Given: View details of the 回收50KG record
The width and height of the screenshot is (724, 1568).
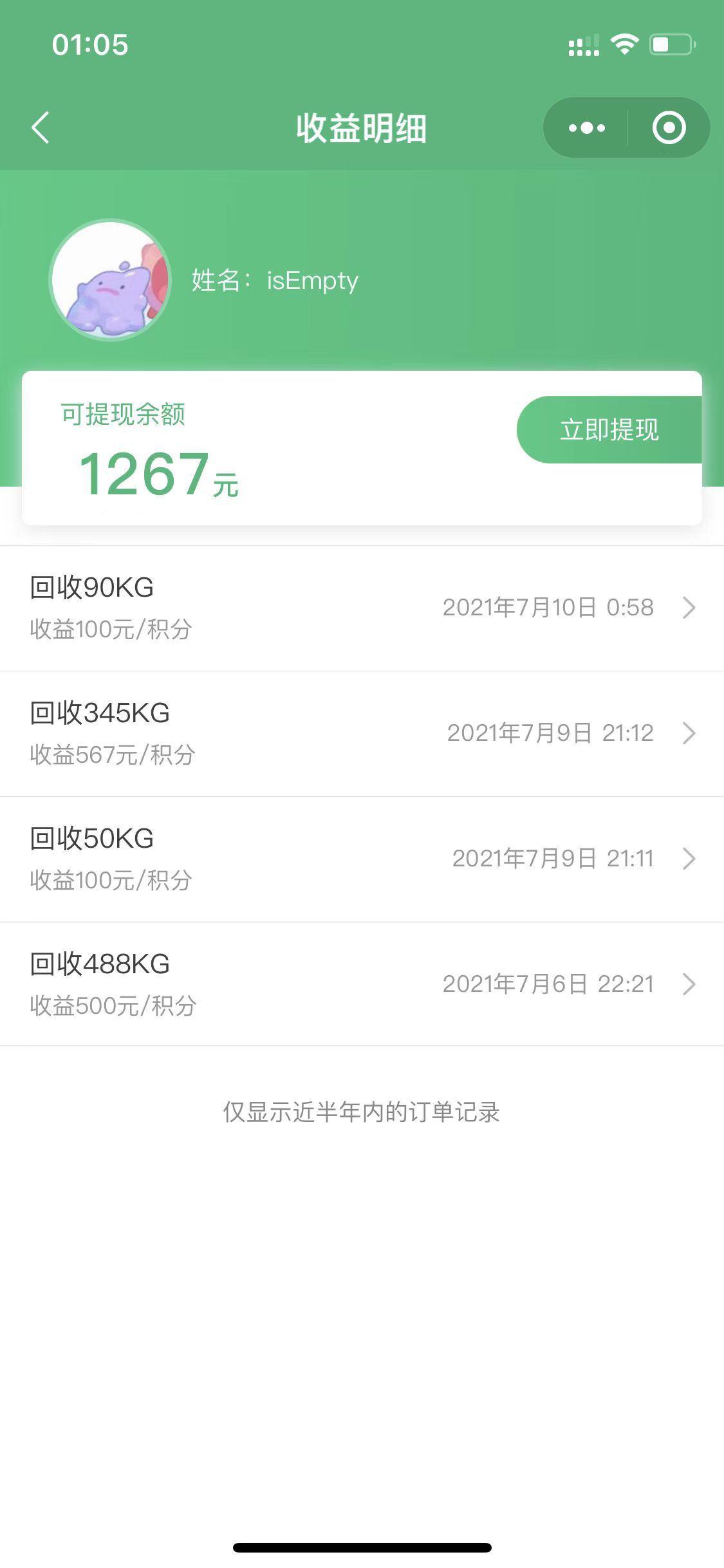Looking at the screenshot, I should pyautogui.click(x=362, y=859).
